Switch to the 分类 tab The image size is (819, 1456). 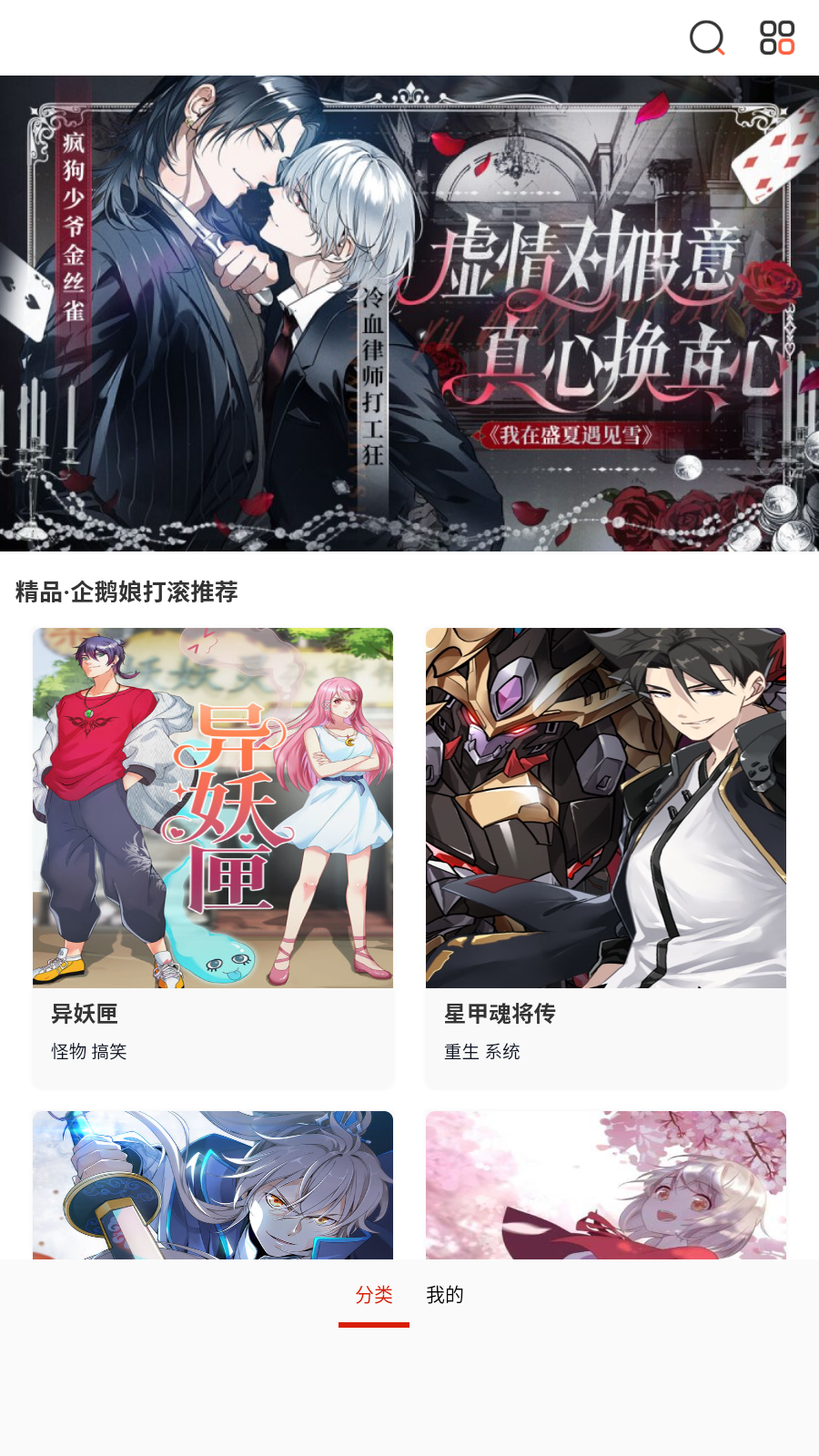pyautogui.click(x=374, y=1295)
